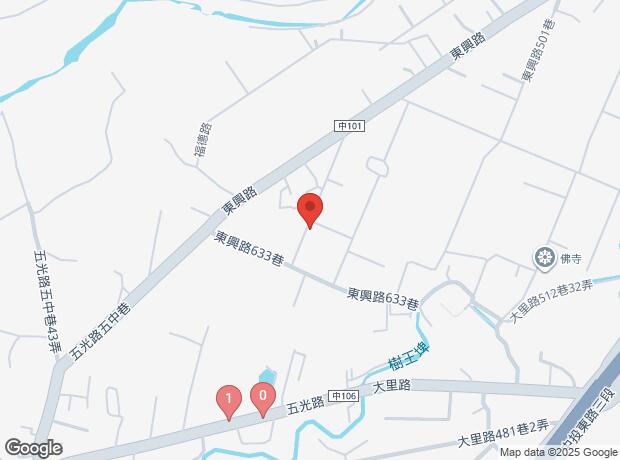Tap the map marker labeled 0
The image size is (620, 460).
click(262, 398)
